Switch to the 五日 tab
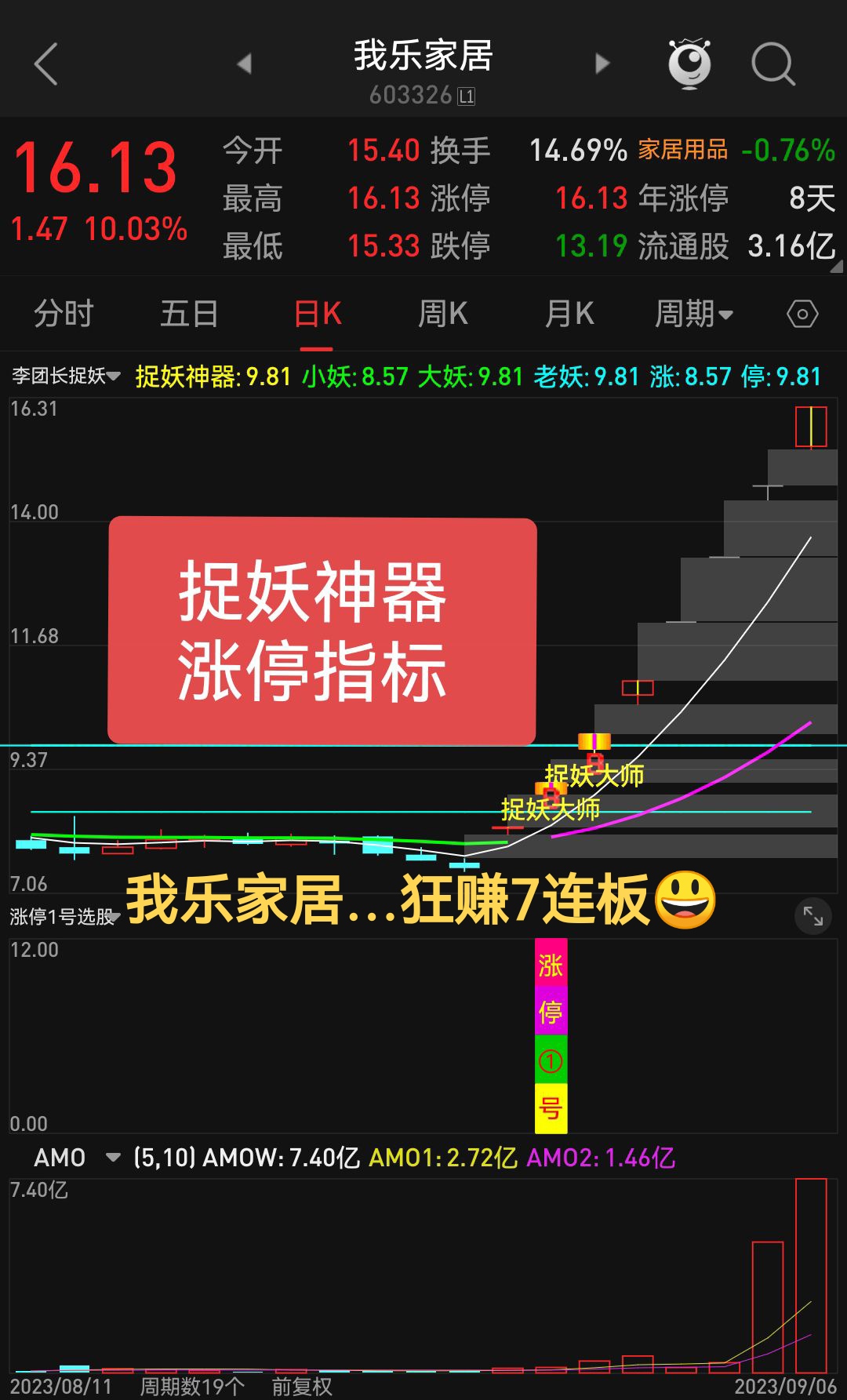Screen dimensions: 847x1400 tap(189, 315)
